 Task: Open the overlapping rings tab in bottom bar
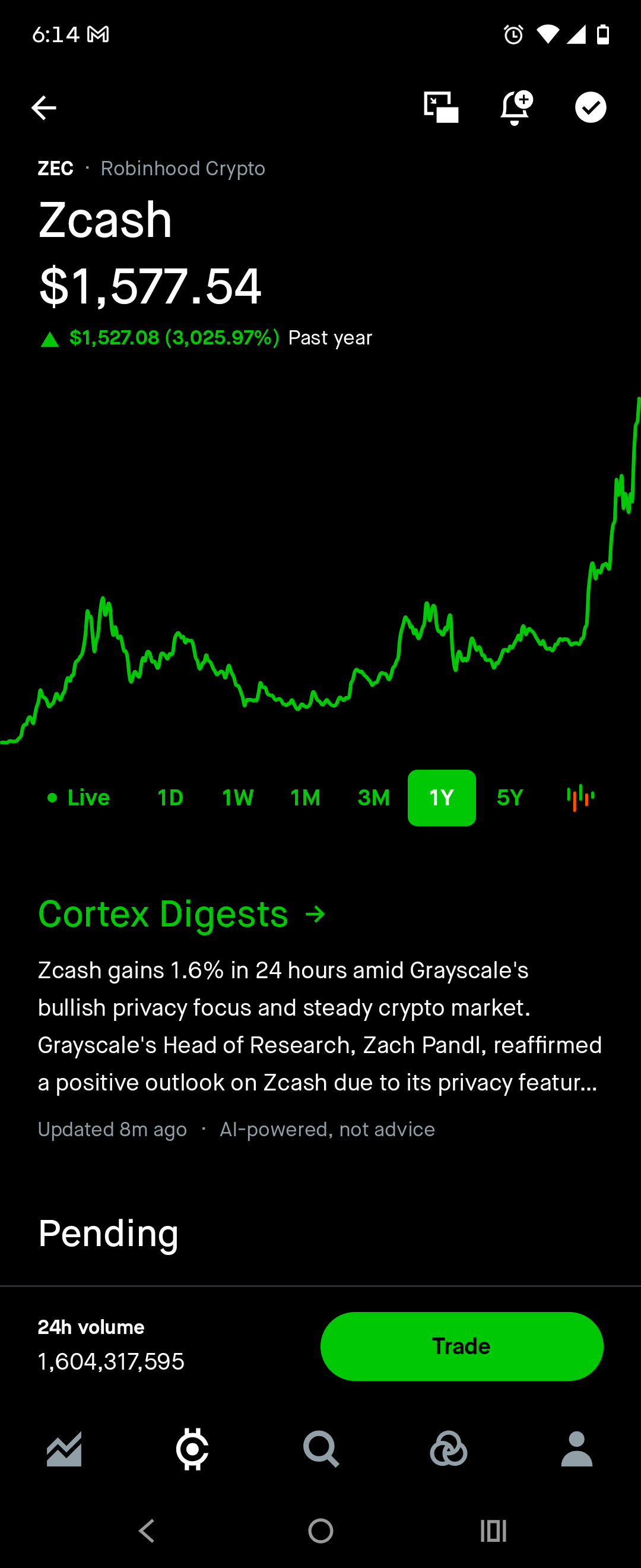[449, 1449]
